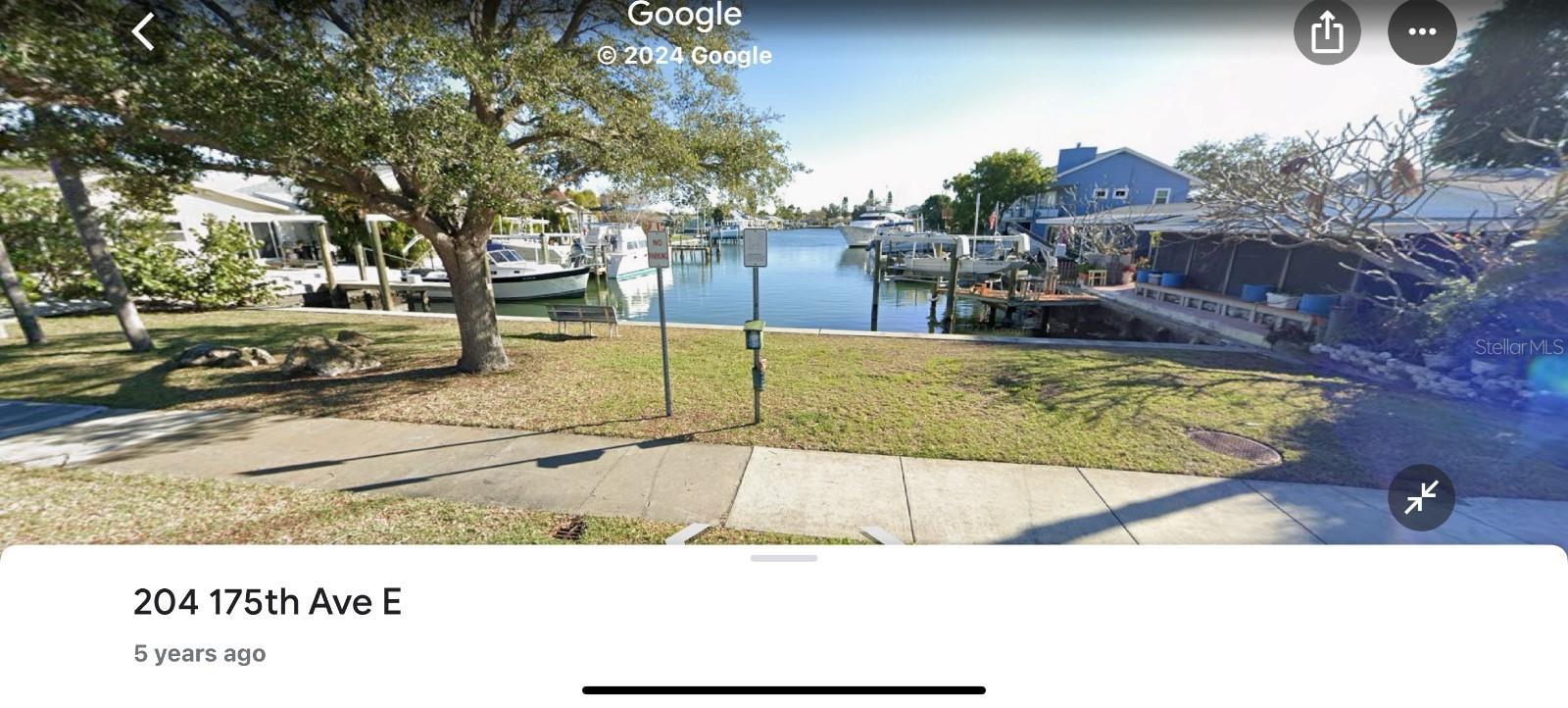Go back from Street View

(144, 31)
